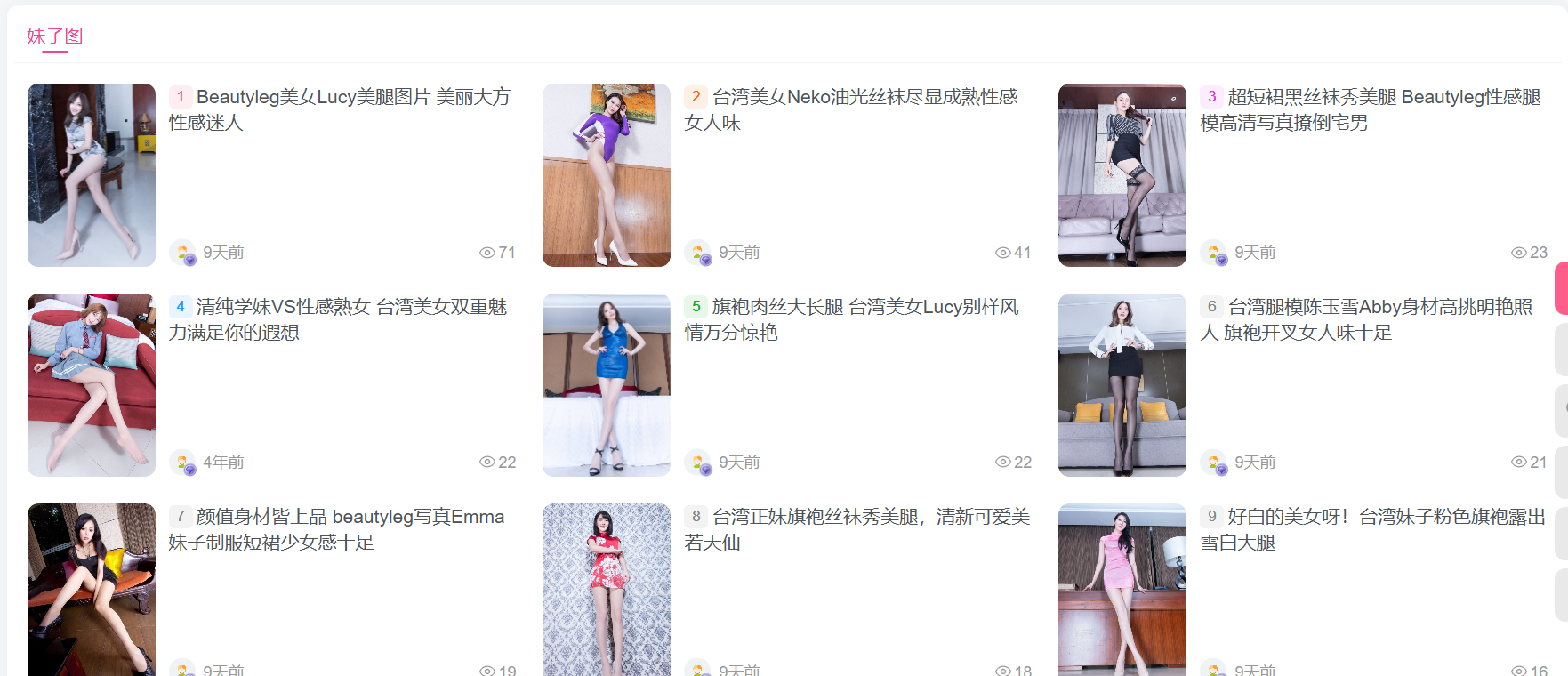
Task: Open author avatar on post number 2
Action: (x=698, y=253)
